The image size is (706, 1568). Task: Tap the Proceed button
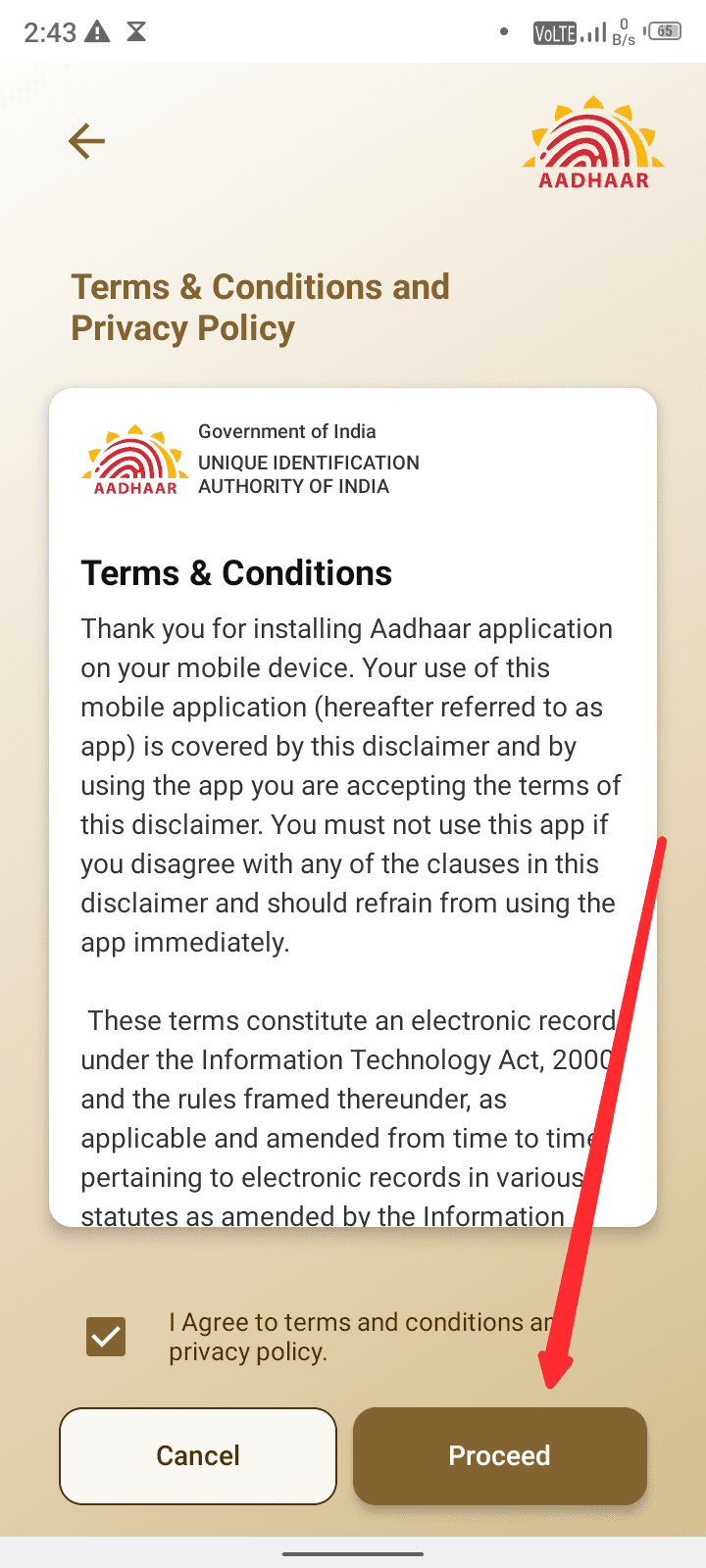coord(499,1455)
